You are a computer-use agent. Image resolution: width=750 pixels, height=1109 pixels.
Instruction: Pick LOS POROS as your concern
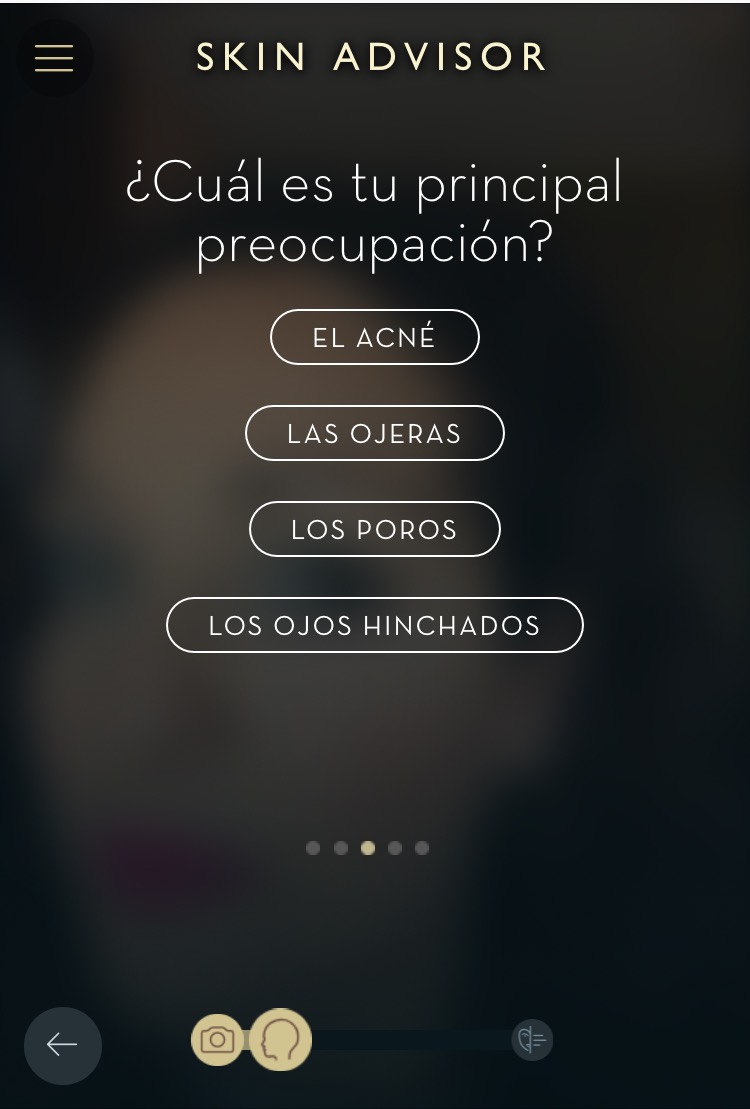pyautogui.click(x=375, y=529)
